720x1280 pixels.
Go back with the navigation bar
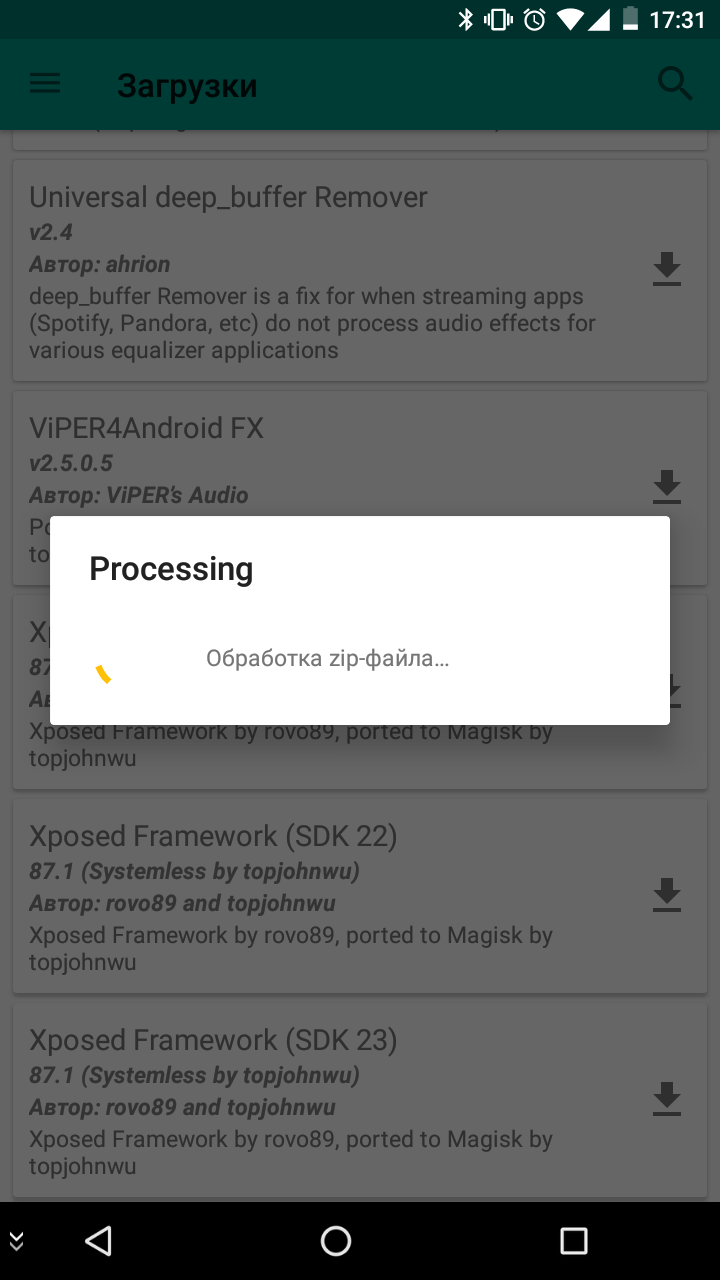click(98, 1241)
